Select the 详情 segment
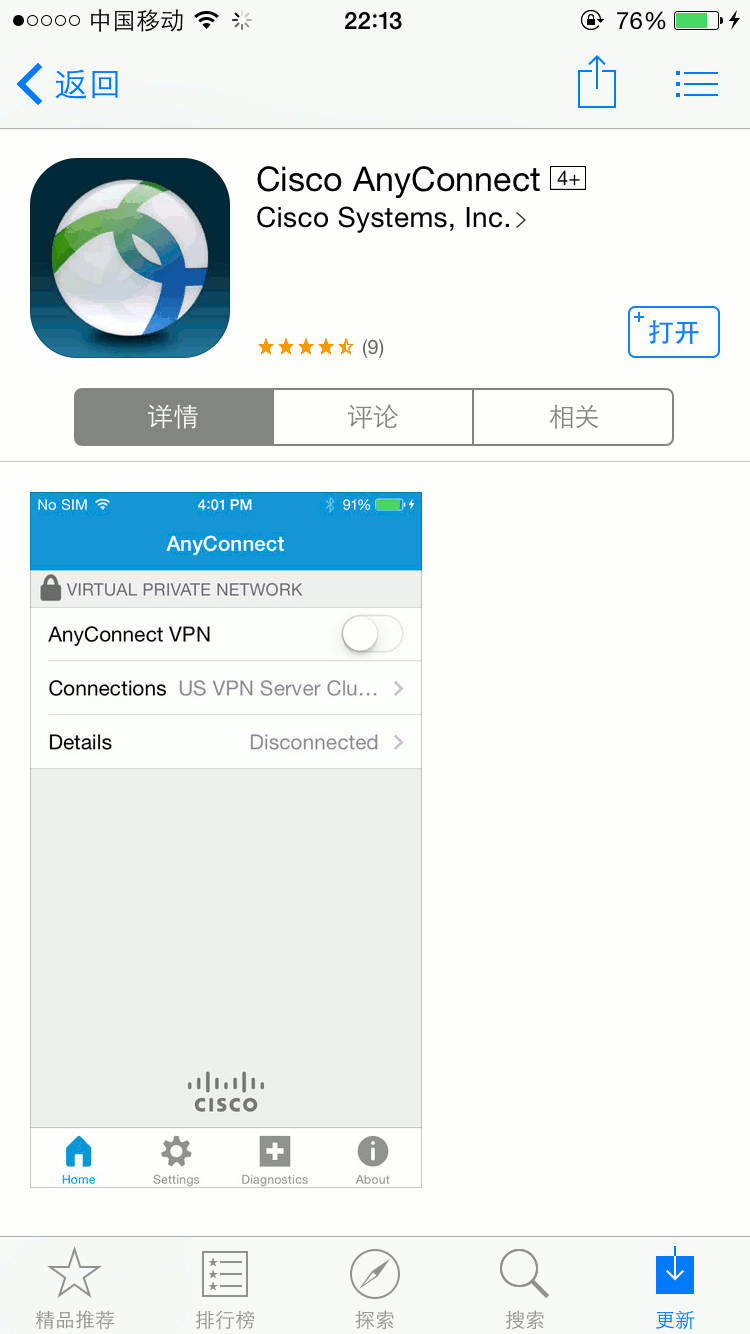 pyautogui.click(x=174, y=417)
